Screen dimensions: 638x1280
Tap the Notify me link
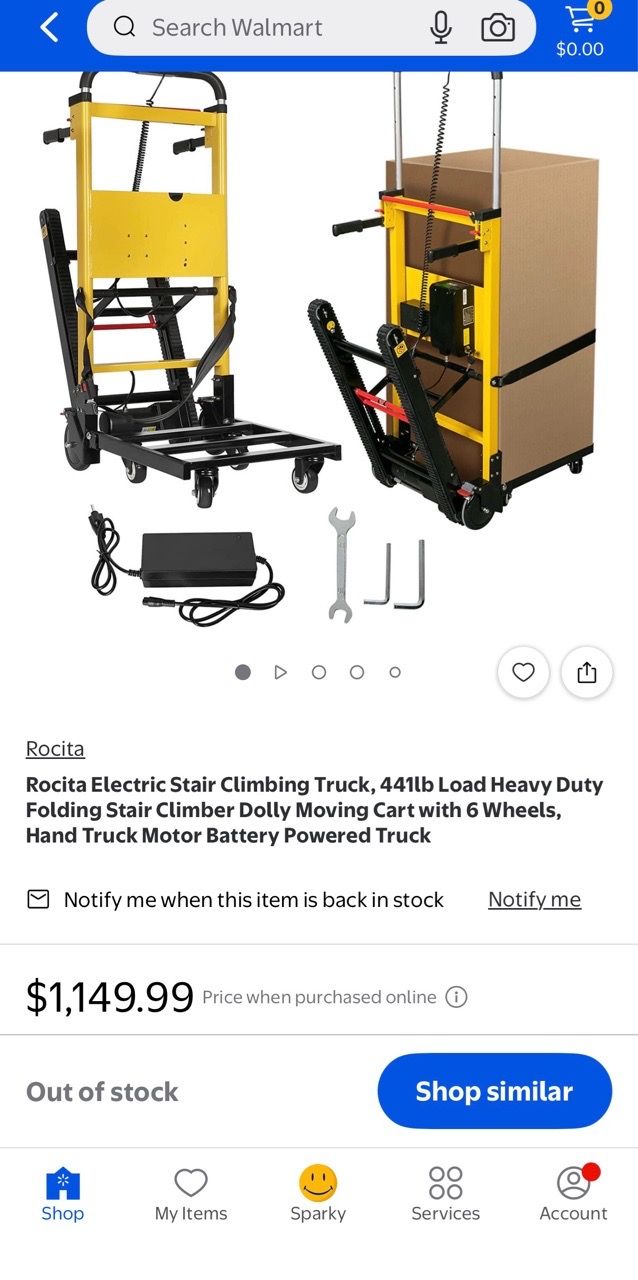pos(534,899)
